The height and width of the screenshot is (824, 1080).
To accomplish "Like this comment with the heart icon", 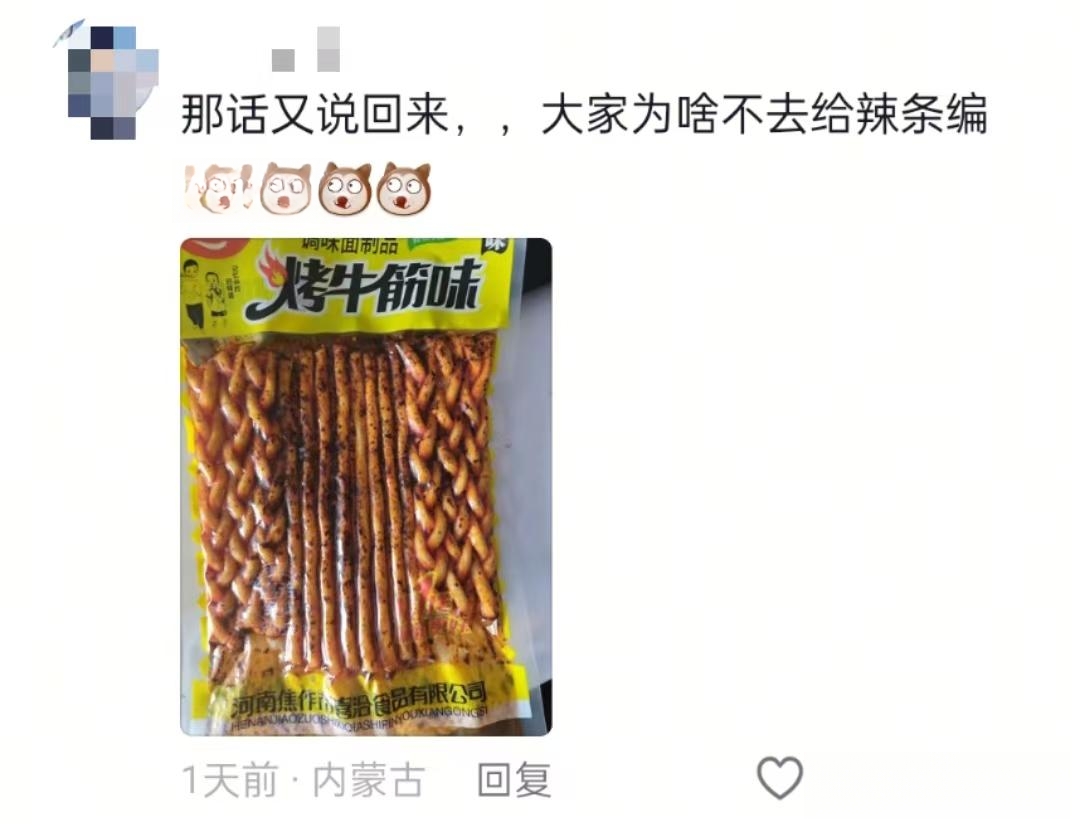I will (x=779, y=777).
